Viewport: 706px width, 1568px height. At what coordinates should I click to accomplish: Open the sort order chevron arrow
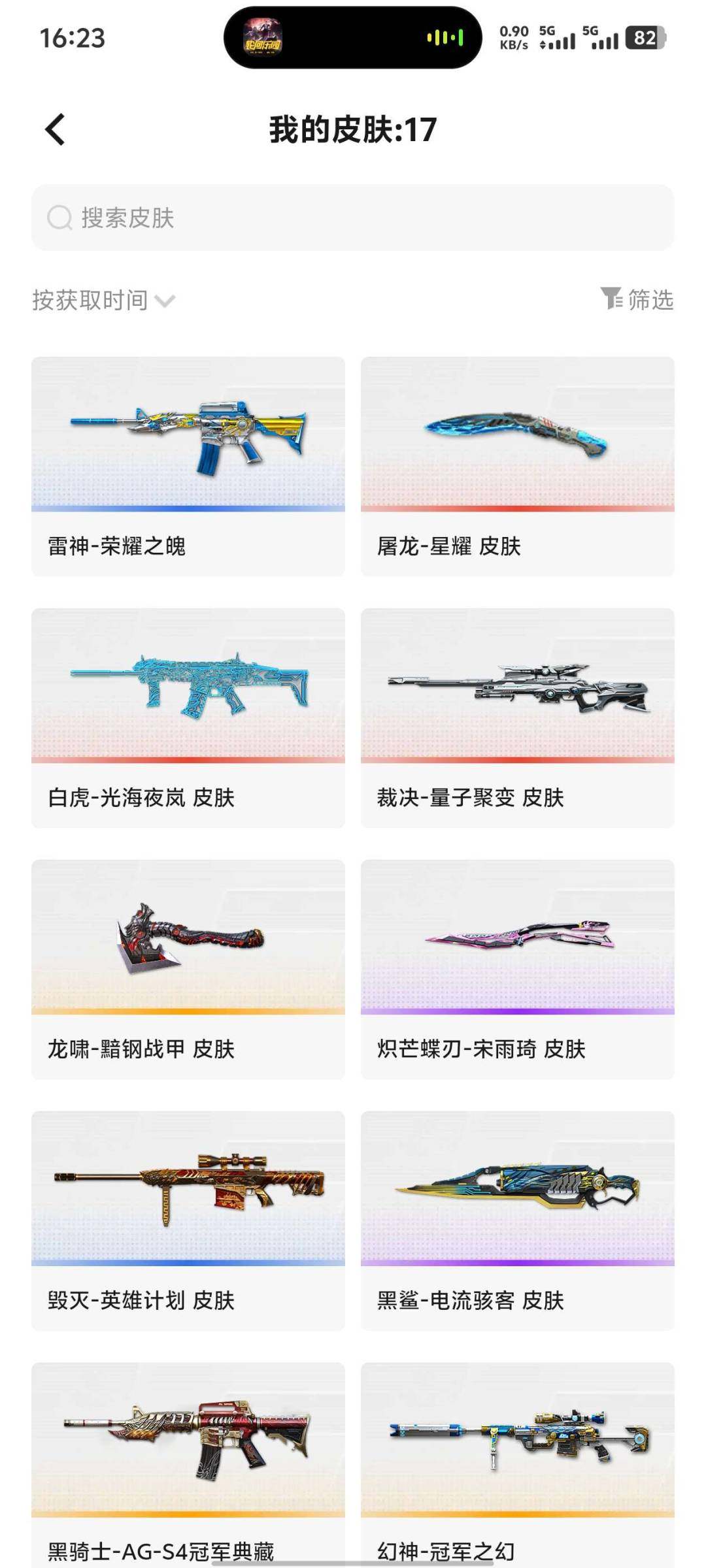coord(165,301)
